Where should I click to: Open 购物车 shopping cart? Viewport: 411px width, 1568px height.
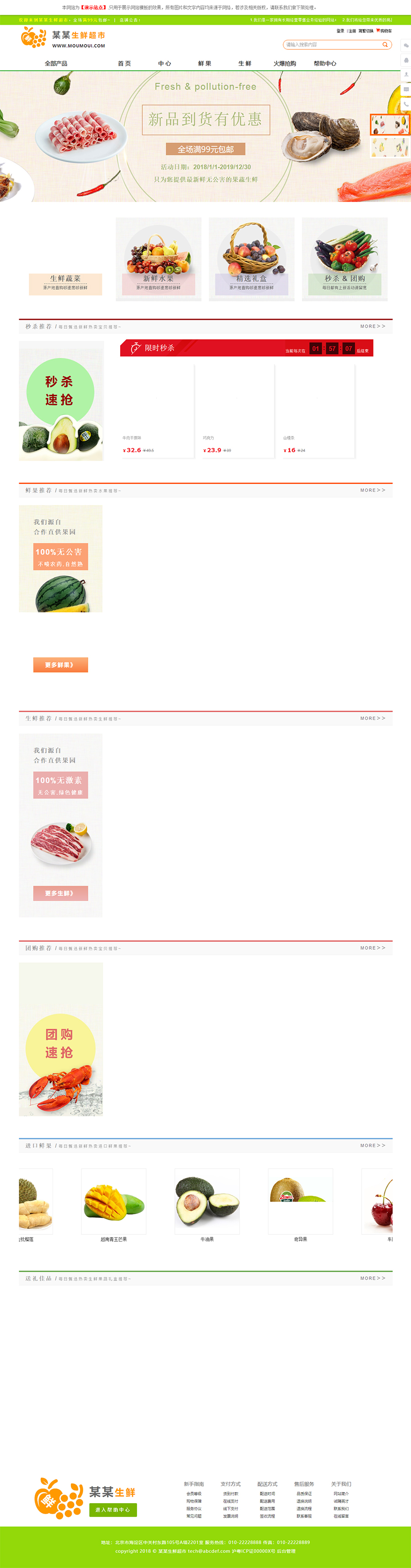[384, 31]
